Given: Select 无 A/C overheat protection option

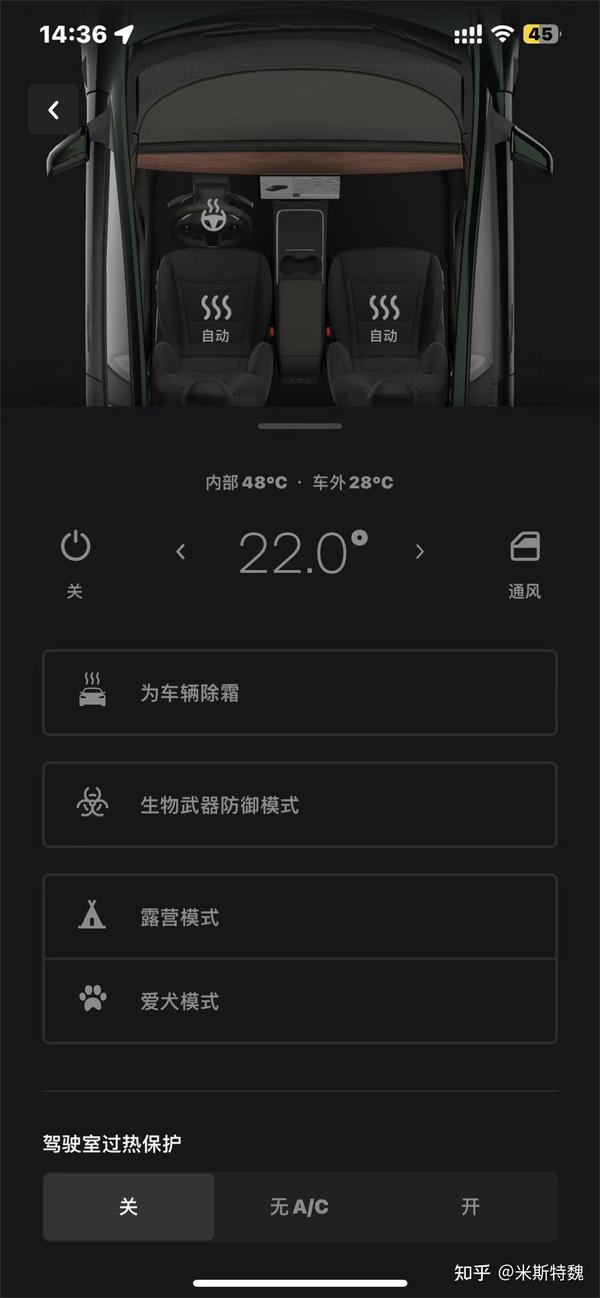Looking at the screenshot, I should pos(299,1207).
